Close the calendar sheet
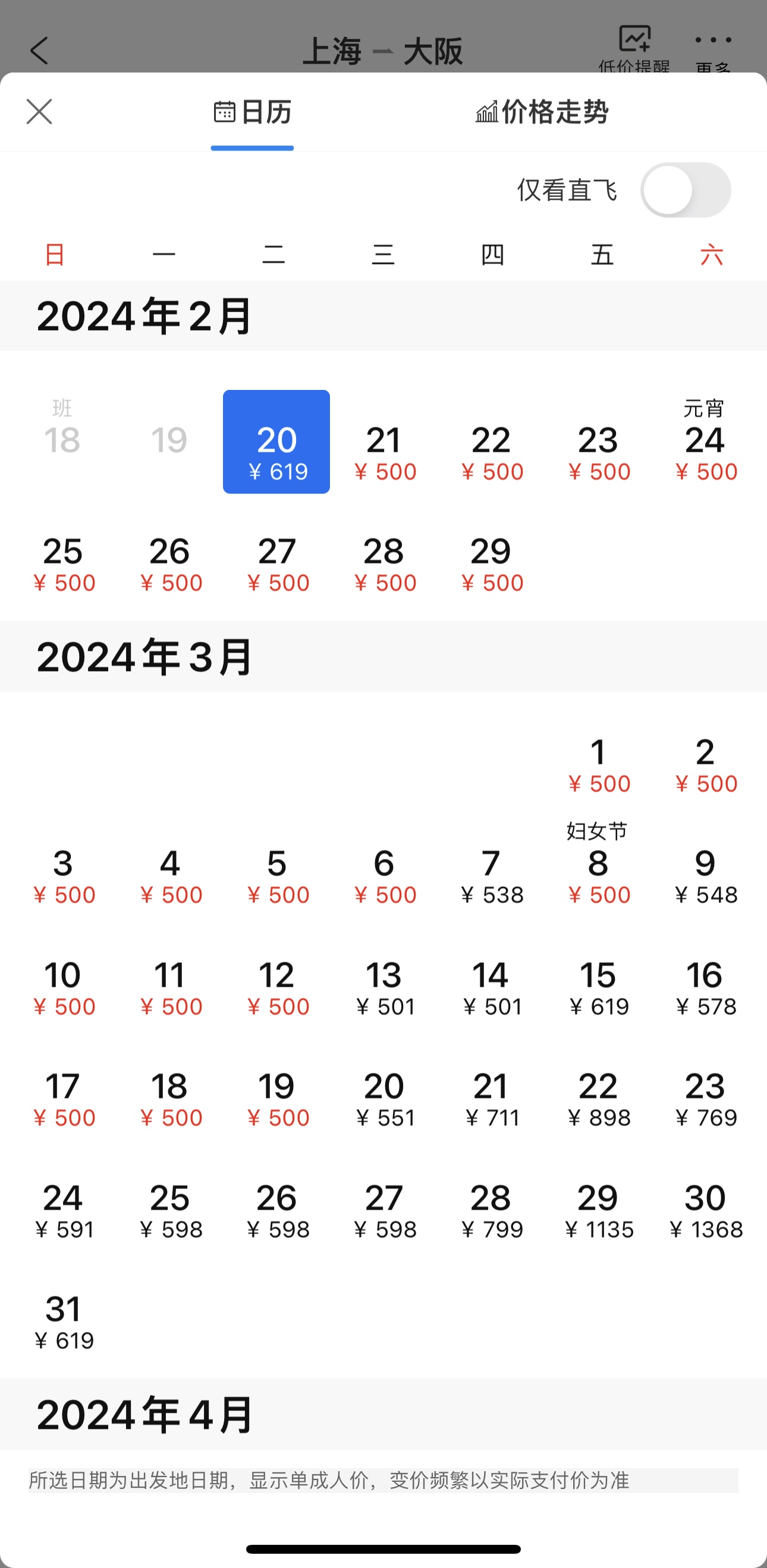Viewport: 767px width, 1568px height. (x=39, y=112)
